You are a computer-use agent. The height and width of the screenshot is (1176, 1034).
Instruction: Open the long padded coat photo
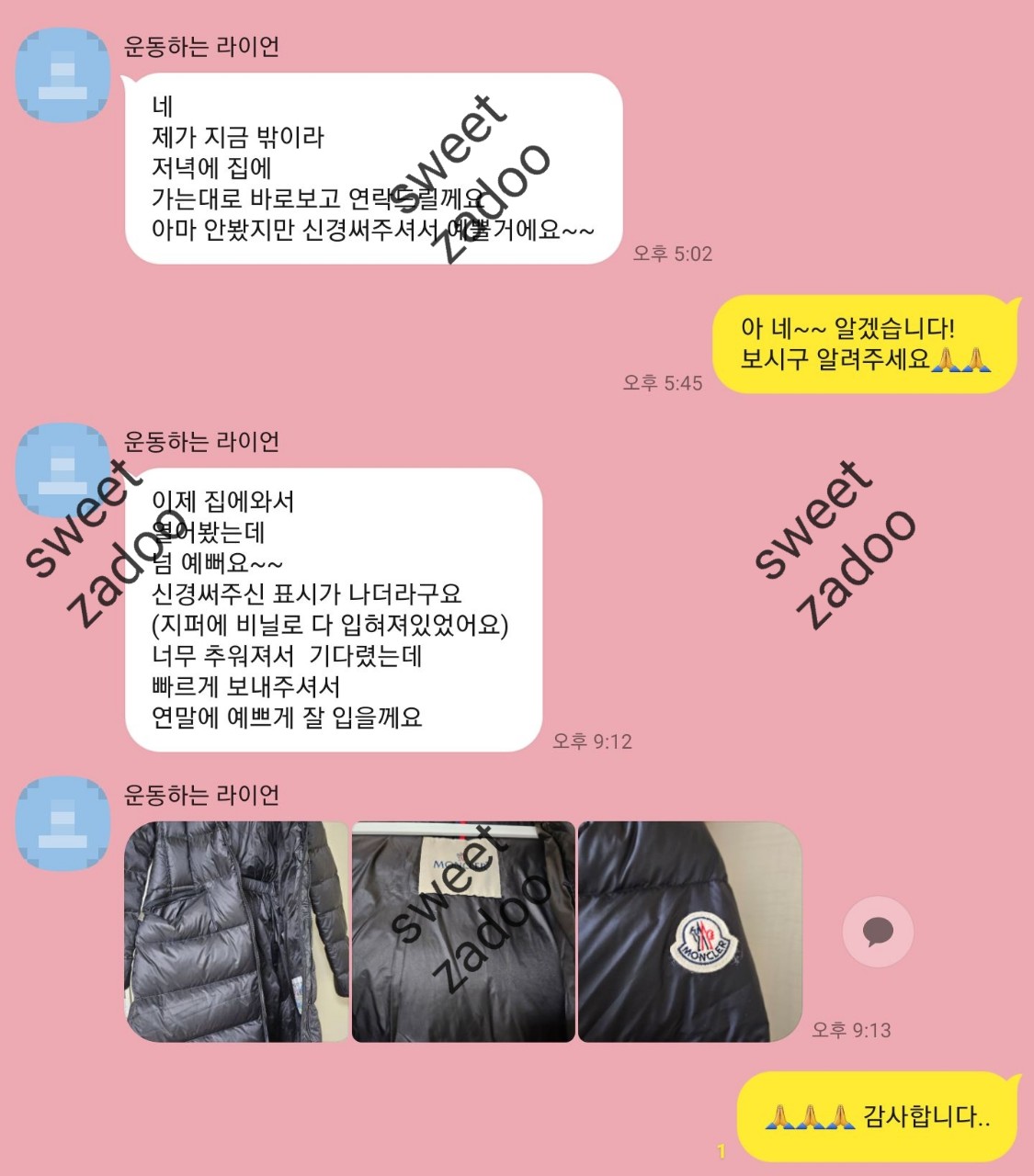coord(236,931)
